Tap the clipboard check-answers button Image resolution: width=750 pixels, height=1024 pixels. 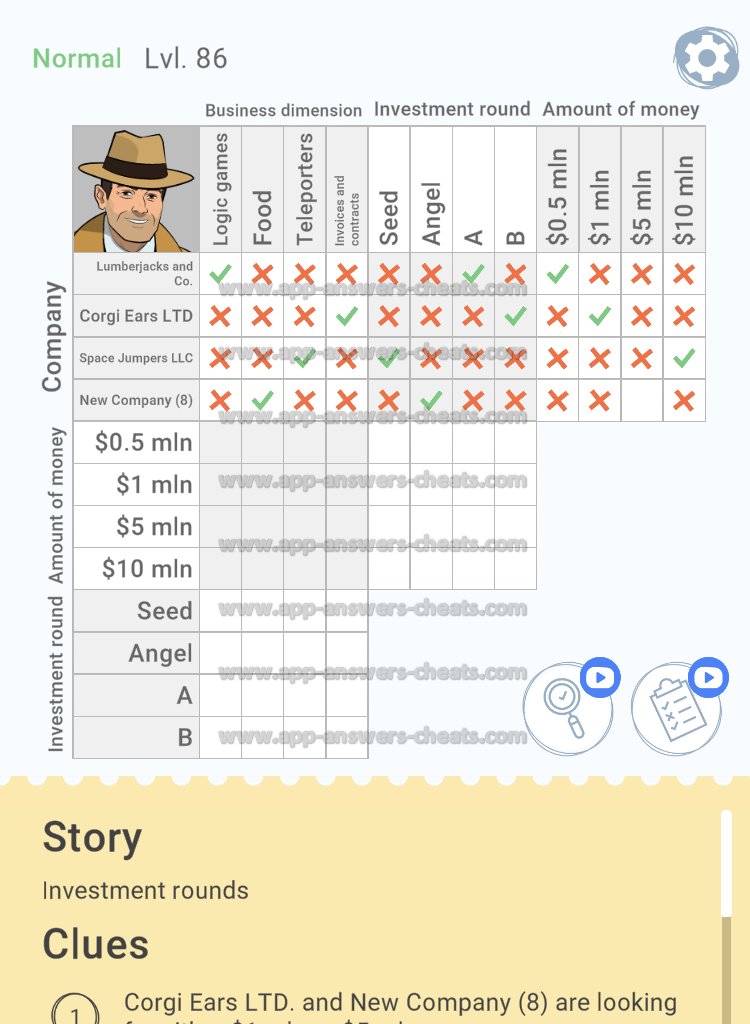click(676, 707)
